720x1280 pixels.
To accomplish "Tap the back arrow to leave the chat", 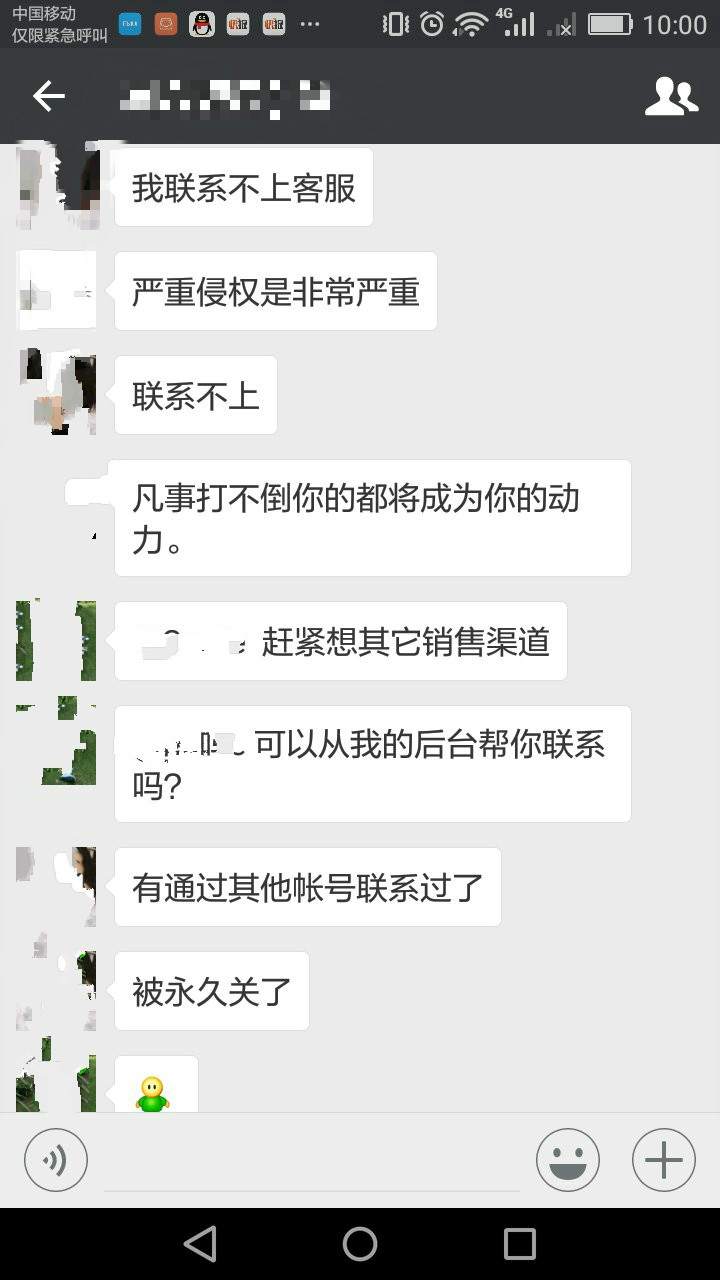I will tap(47, 97).
